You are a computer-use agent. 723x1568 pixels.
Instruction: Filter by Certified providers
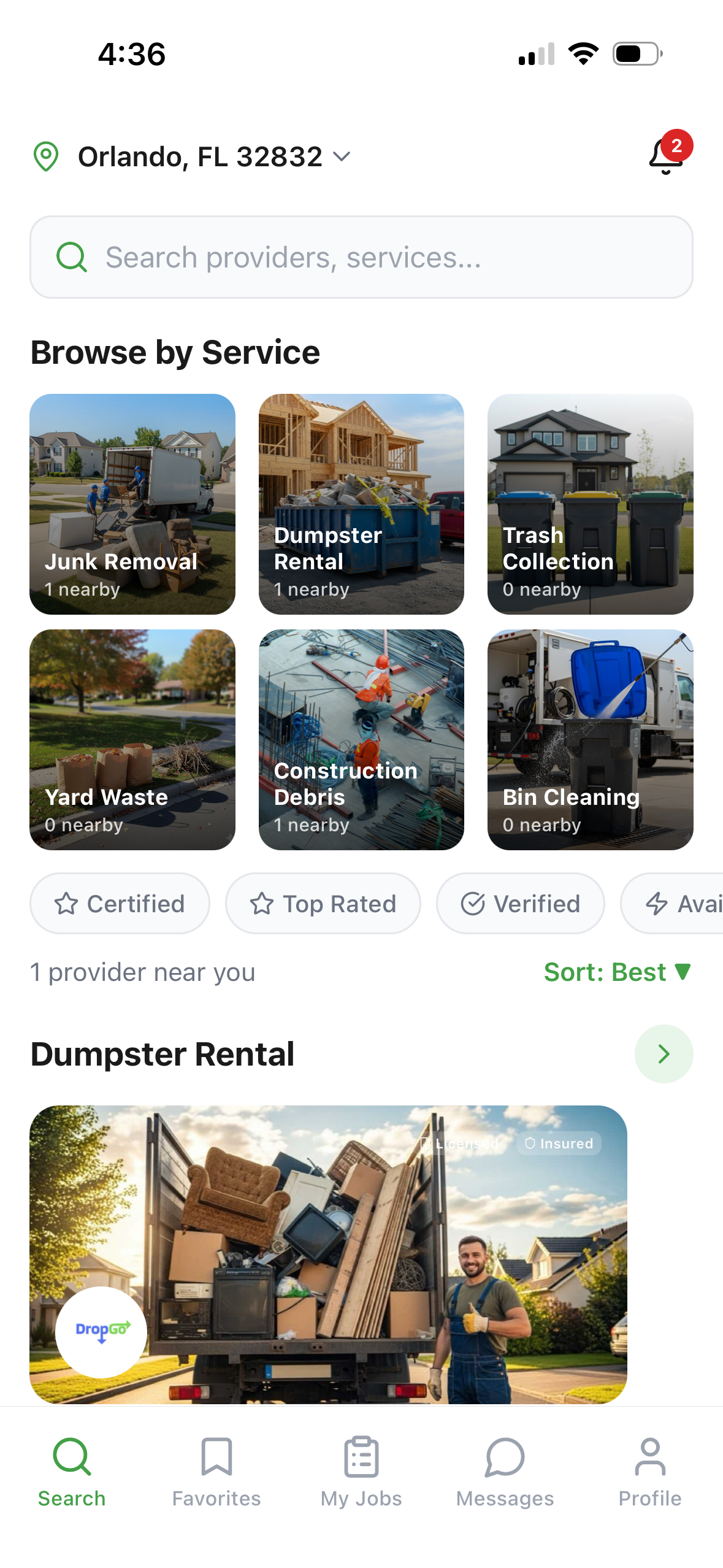120,904
